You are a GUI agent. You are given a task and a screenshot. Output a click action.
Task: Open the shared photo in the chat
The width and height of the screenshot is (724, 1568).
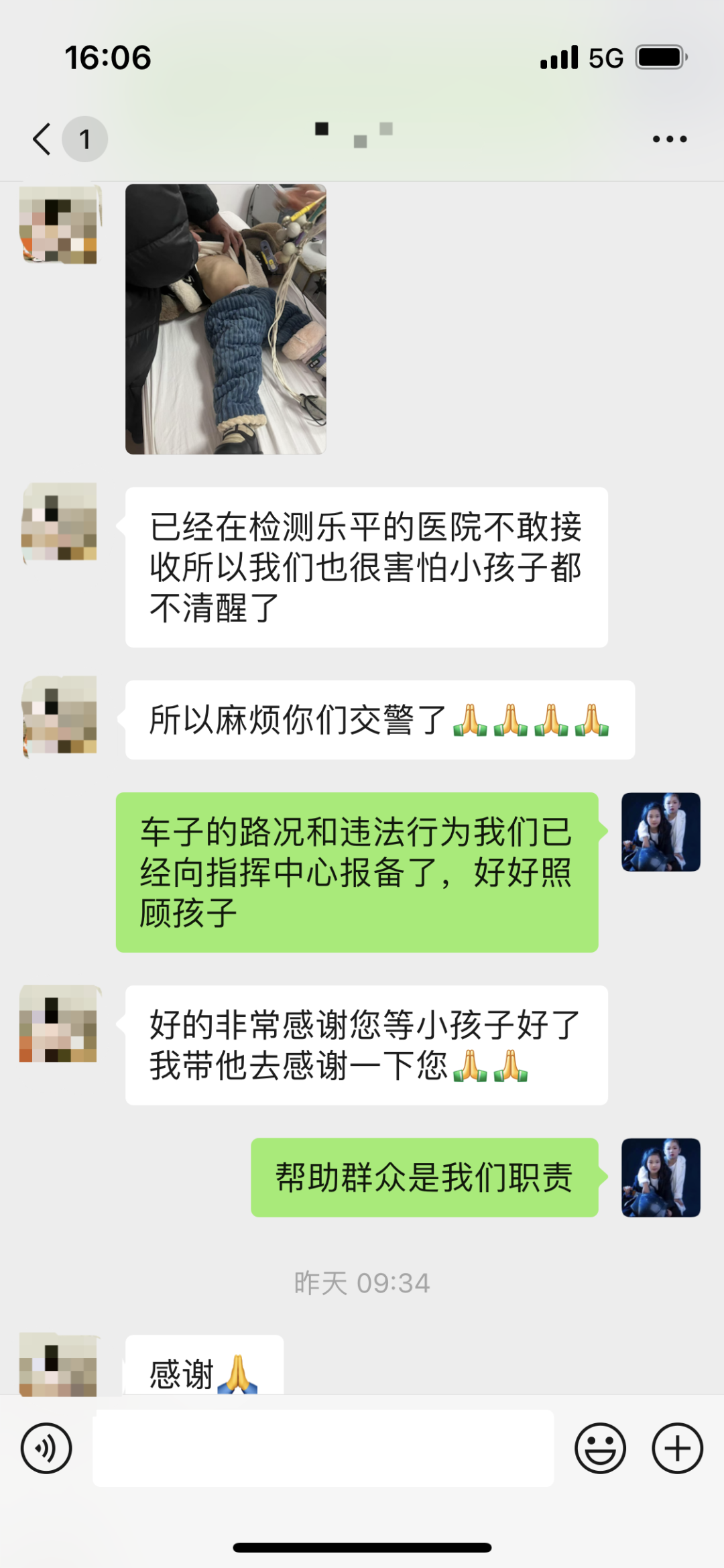tap(226, 319)
